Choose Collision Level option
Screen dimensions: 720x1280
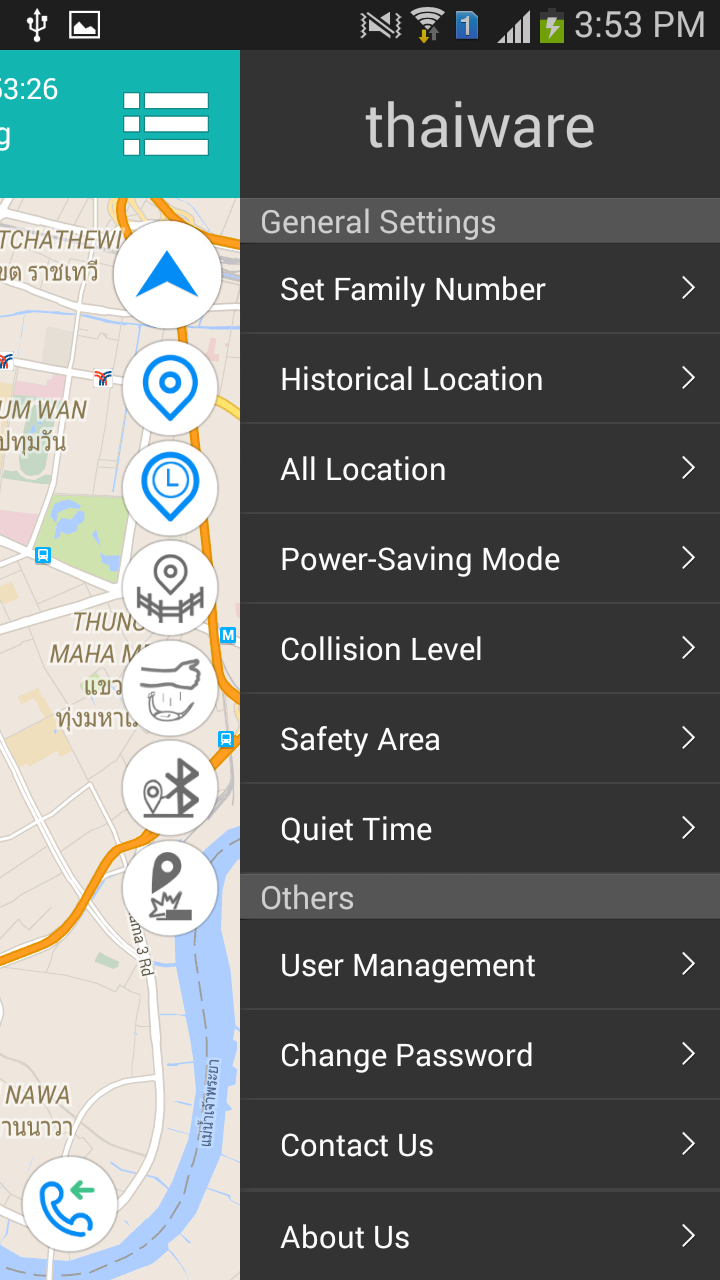tap(480, 649)
